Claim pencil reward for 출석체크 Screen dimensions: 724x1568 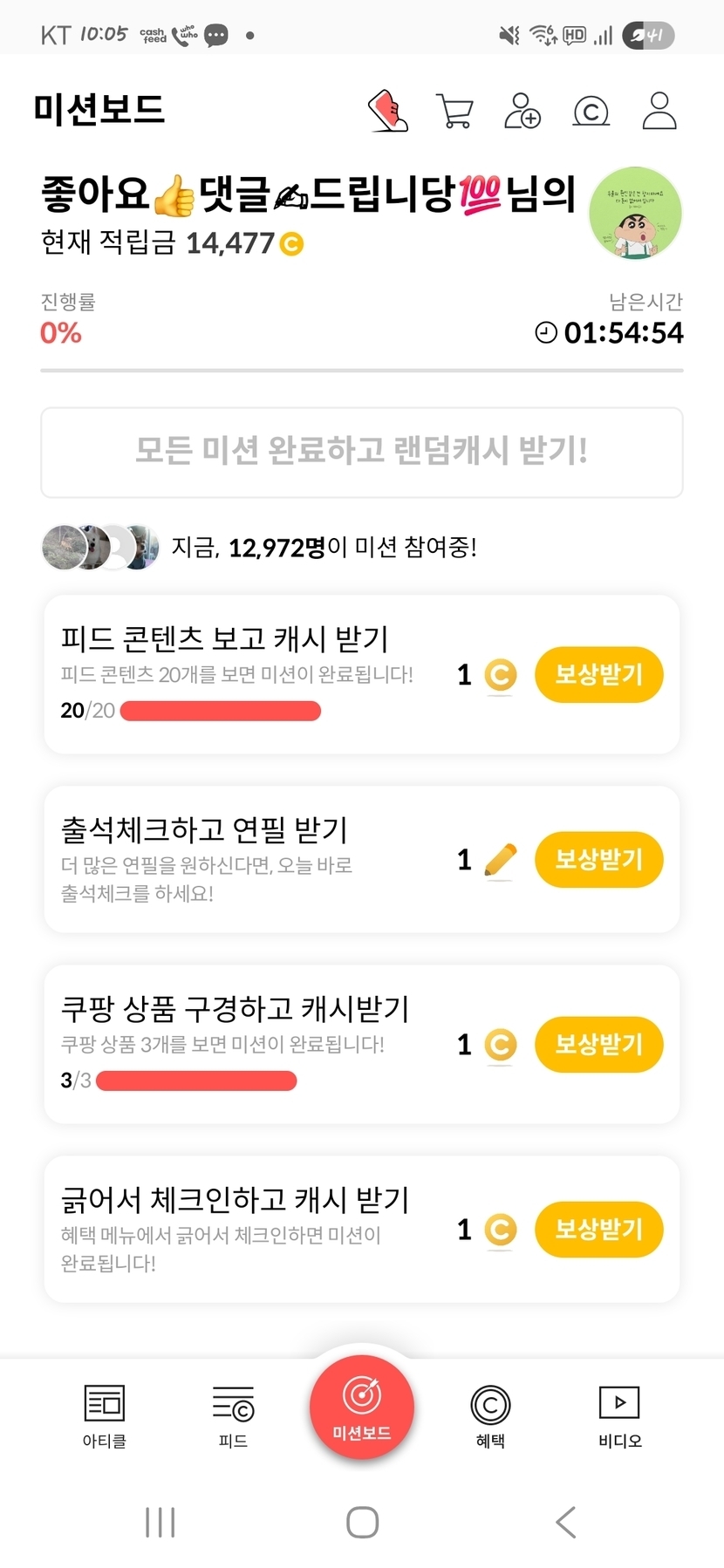click(598, 859)
